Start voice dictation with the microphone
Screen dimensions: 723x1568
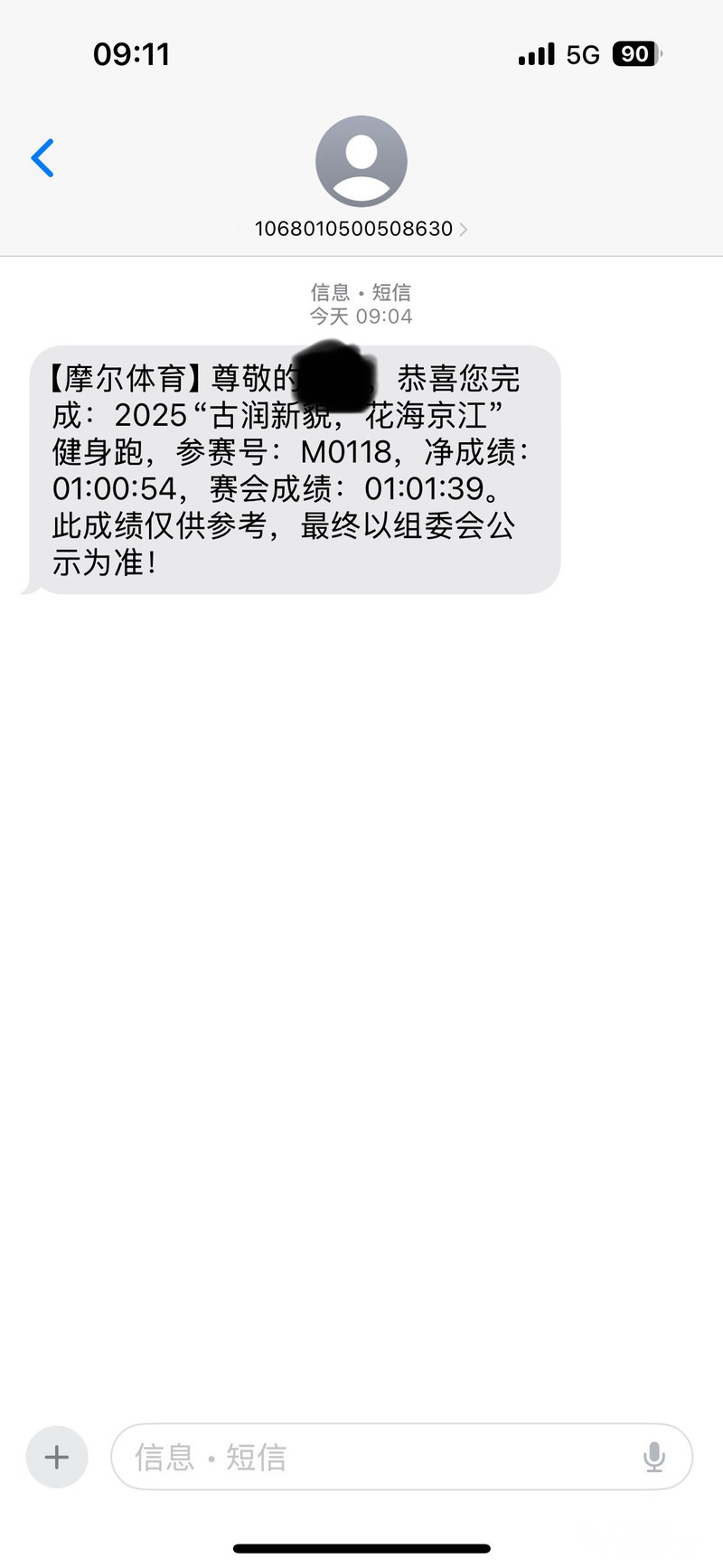coord(654,1457)
